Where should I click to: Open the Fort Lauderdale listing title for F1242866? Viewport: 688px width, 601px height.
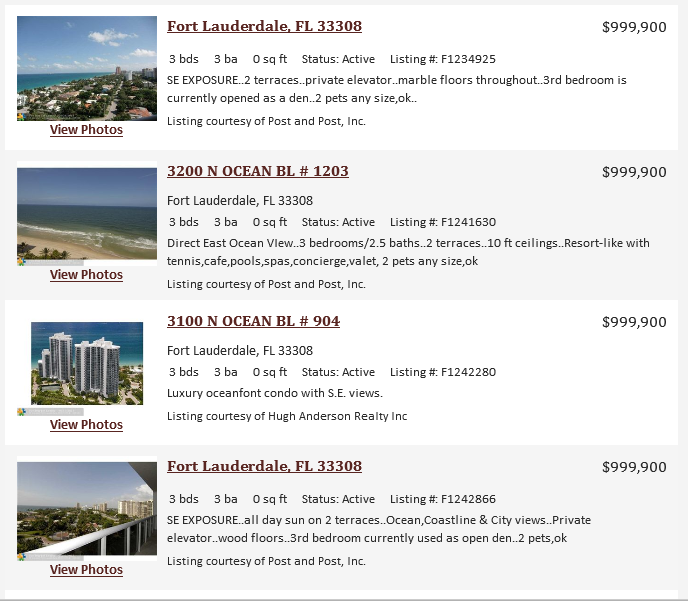click(x=264, y=466)
